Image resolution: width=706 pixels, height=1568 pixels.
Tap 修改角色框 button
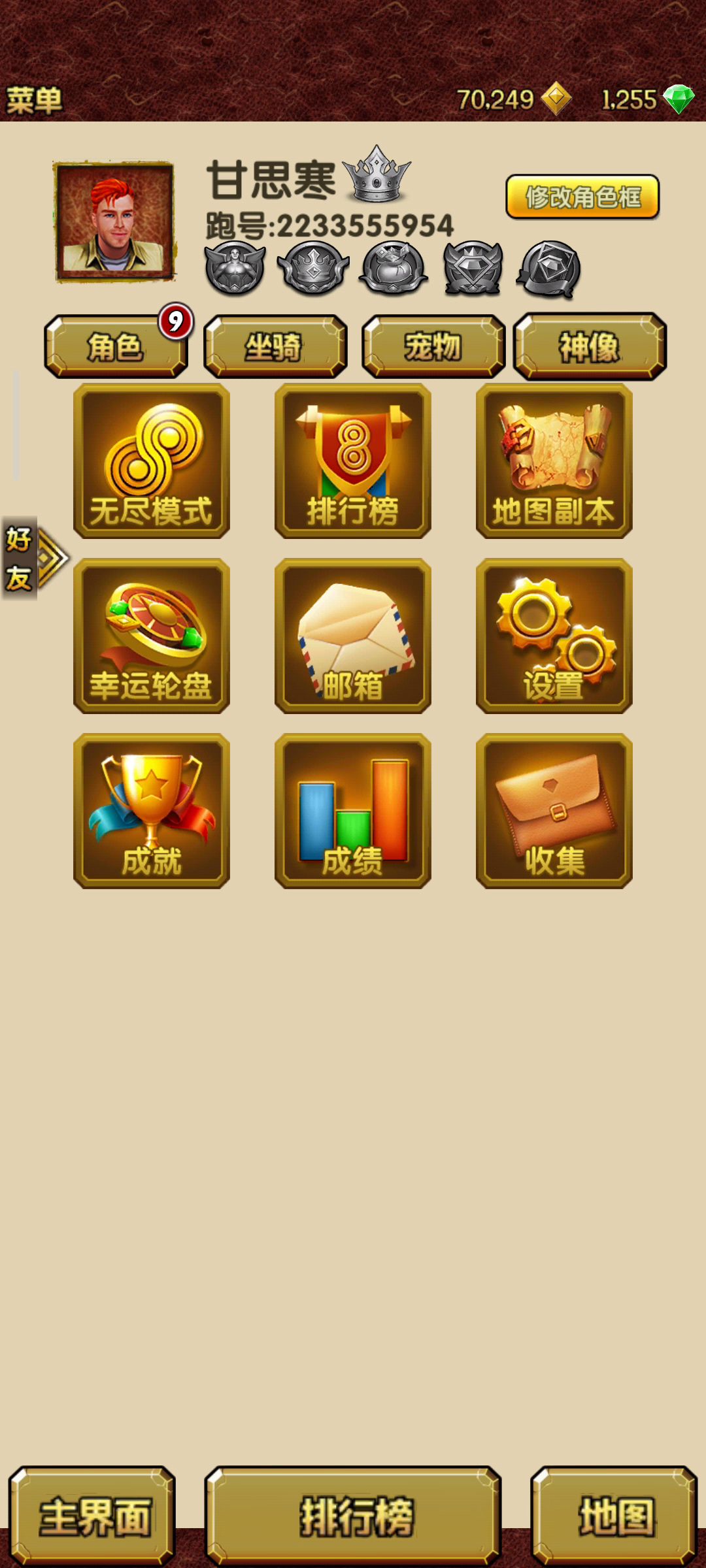[x=582, y=197]
